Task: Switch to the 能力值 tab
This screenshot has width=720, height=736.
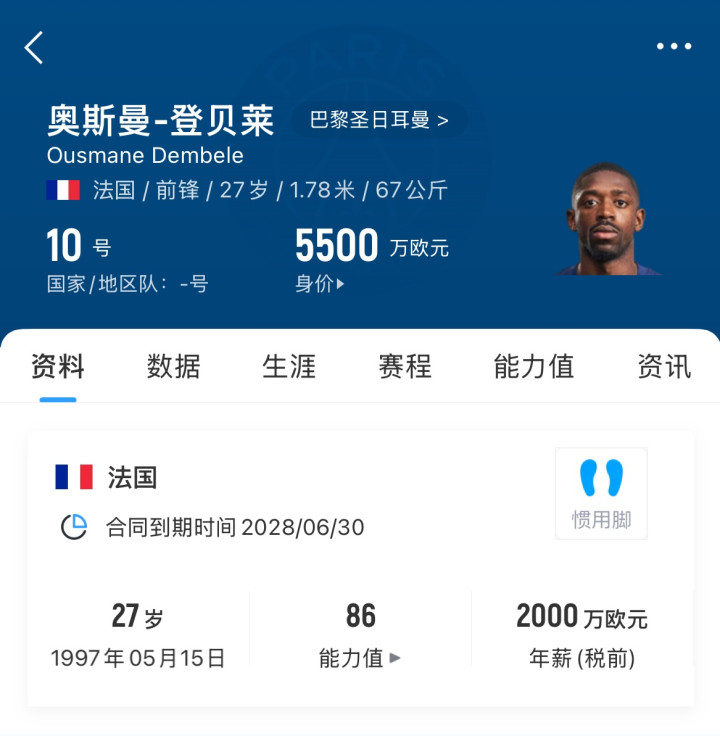Action: pyautogui.click(x=534, y=367)
